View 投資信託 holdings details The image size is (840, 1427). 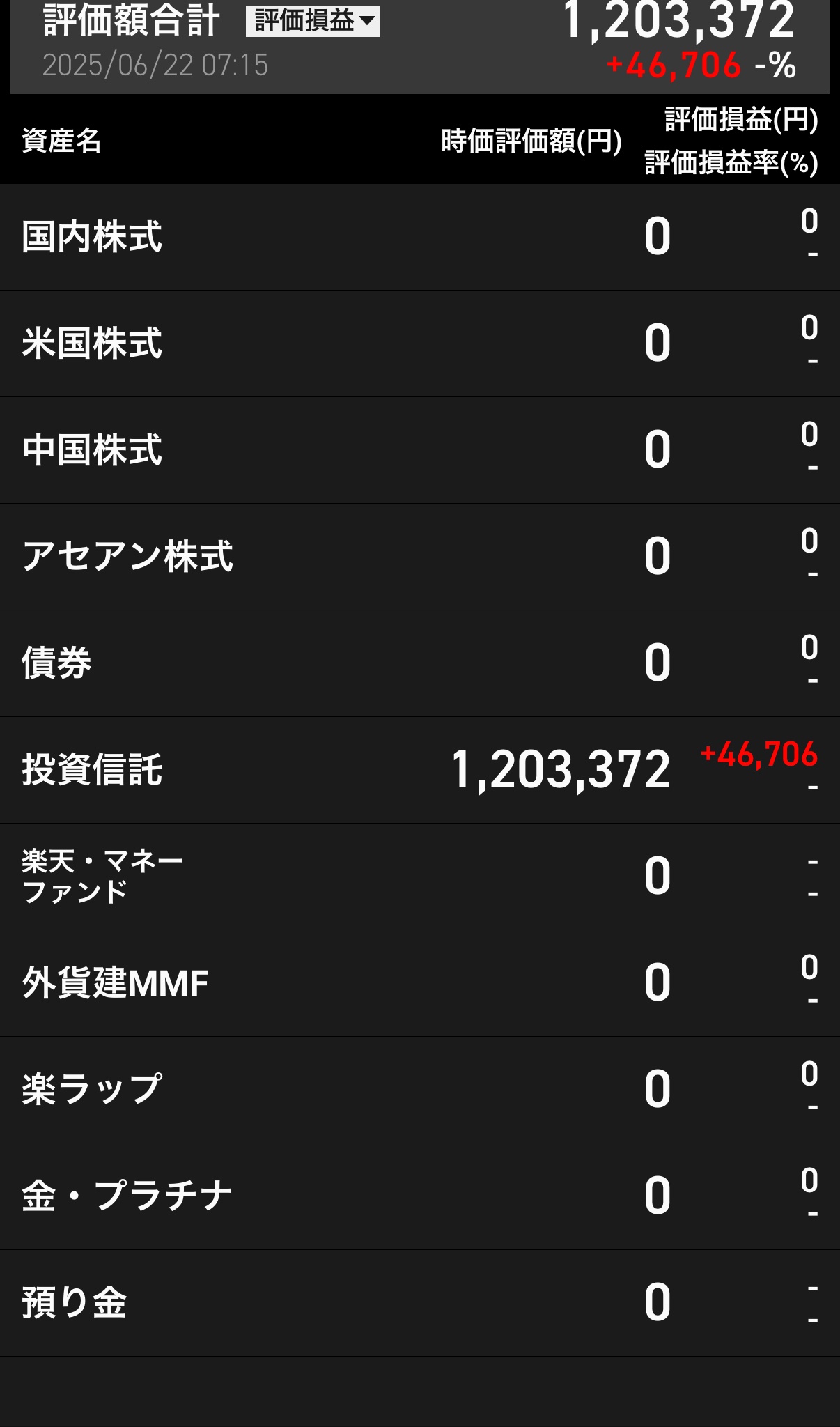420,771
